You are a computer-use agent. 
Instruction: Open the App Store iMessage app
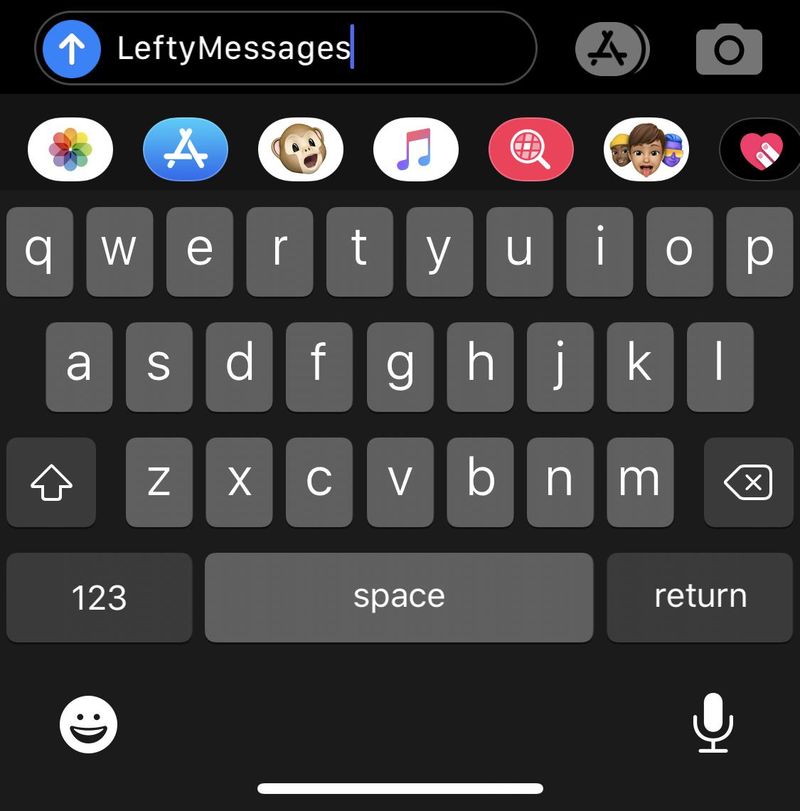click(185, 150)
